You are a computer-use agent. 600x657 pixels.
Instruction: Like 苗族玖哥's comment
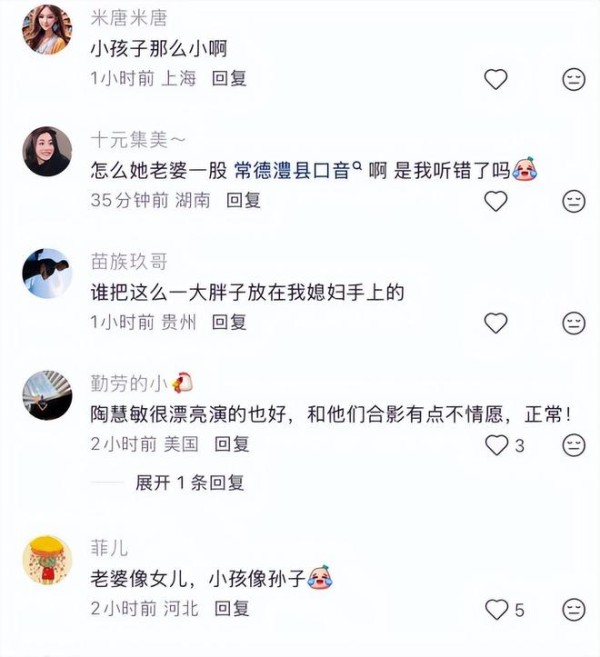click(496, 323)
